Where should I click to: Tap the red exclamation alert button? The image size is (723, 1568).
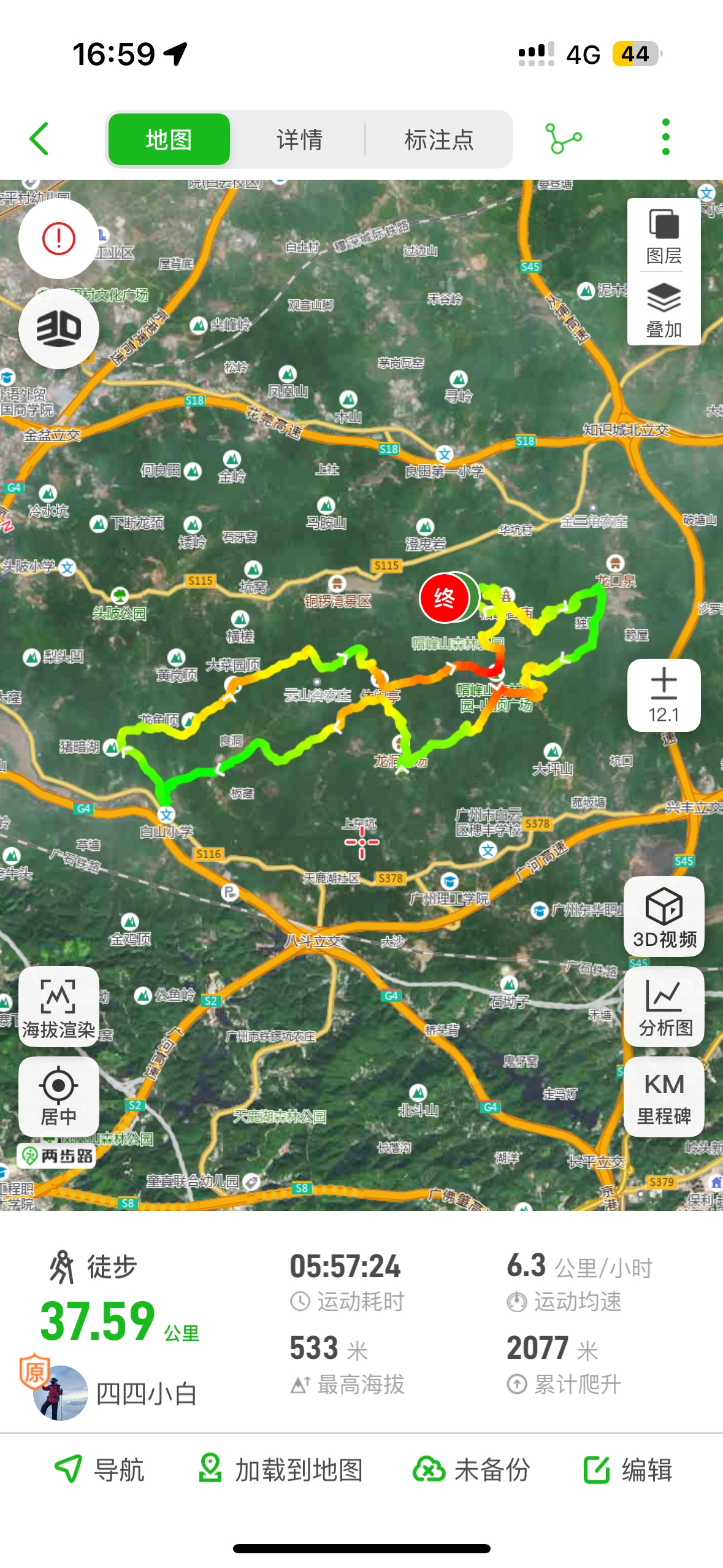click(x=59, y=239)
